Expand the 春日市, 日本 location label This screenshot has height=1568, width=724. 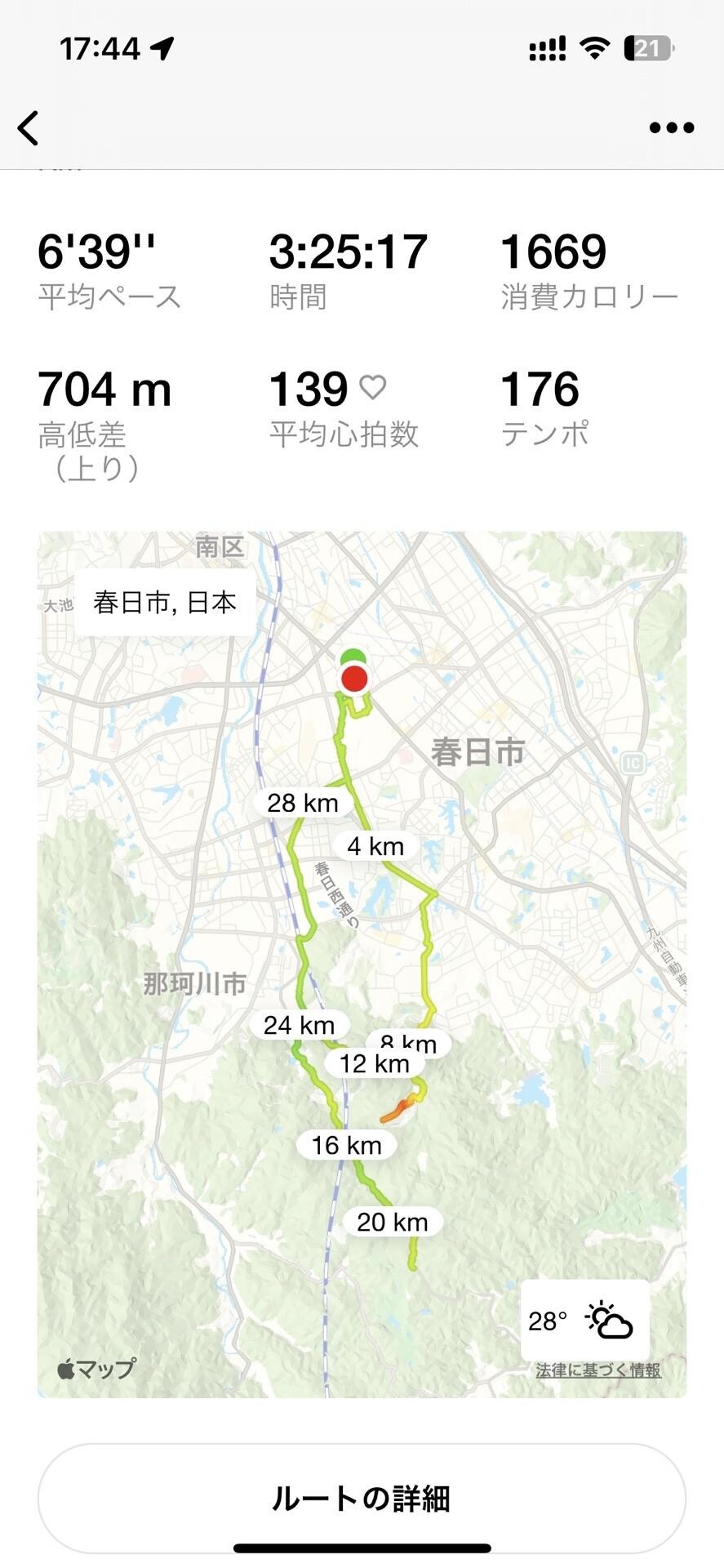(162, 602)
